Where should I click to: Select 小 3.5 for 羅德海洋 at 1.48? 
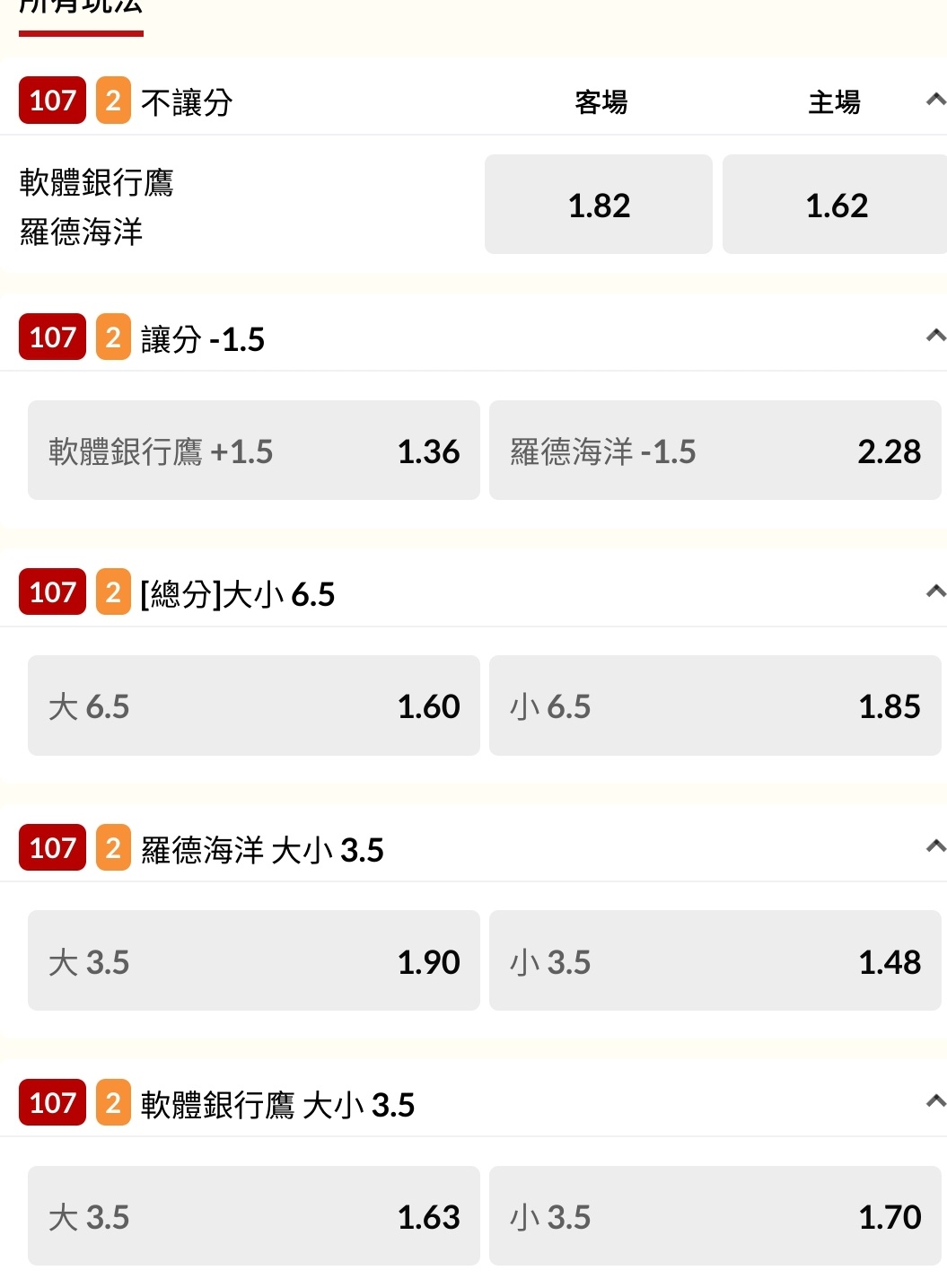tap(715, 961)
